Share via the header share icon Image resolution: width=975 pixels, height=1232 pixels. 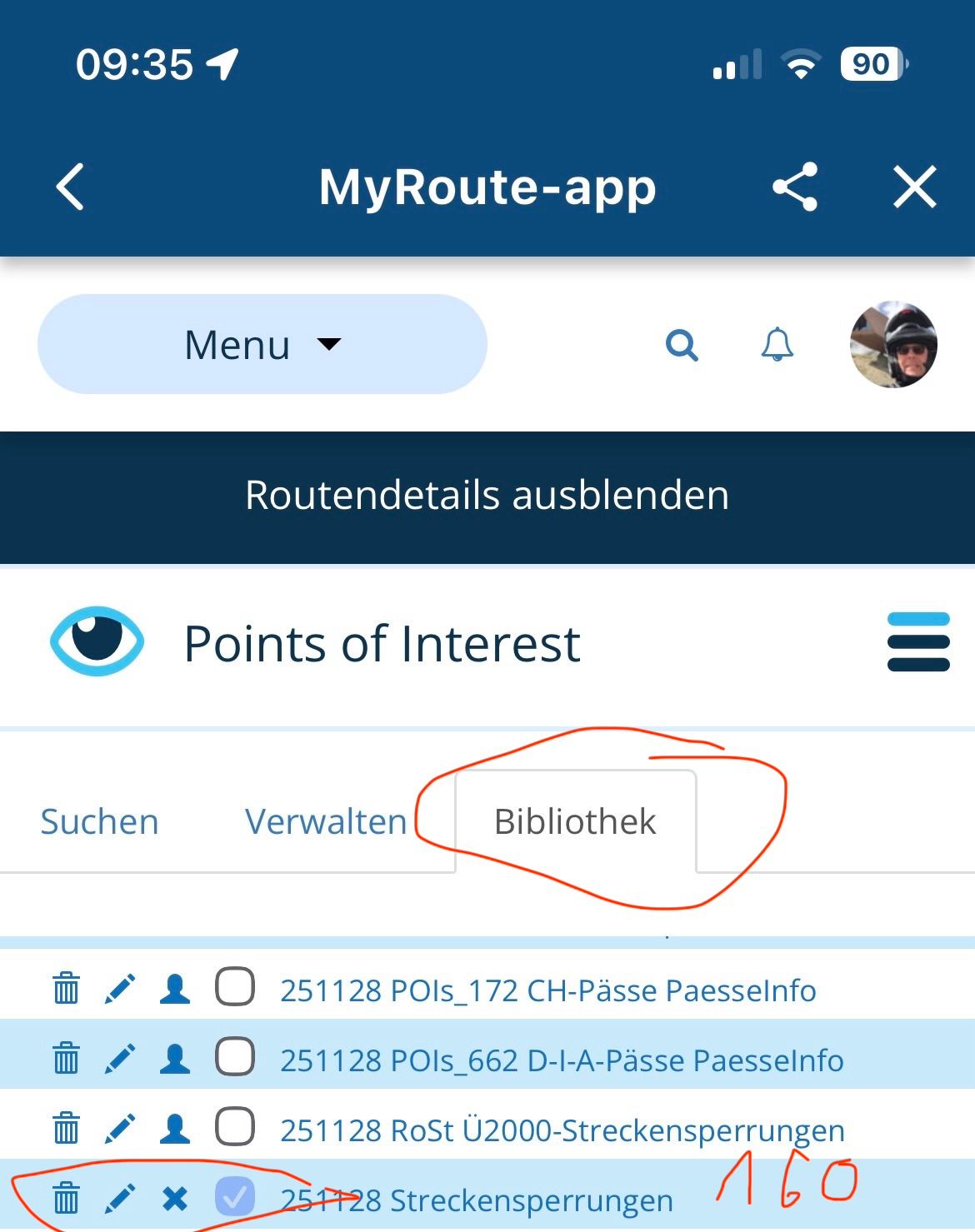click(794, 187)
